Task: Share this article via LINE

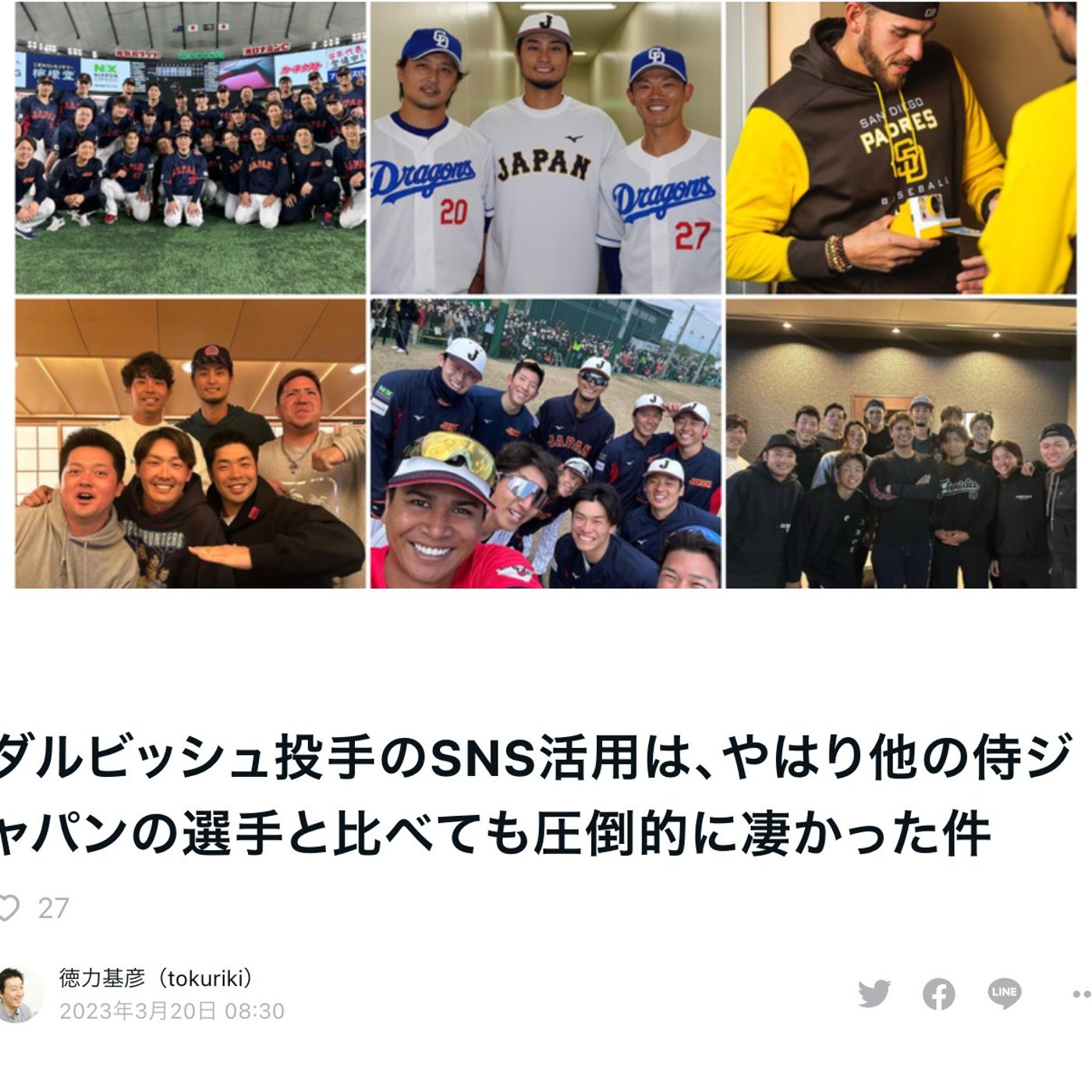Action: point(1004,993)
